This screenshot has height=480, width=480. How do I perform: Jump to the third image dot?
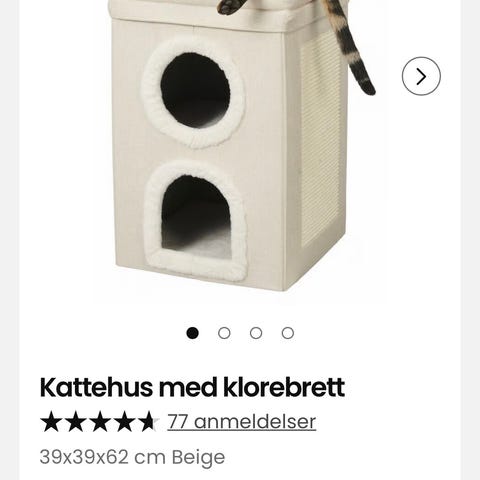[x=256, y=333]
